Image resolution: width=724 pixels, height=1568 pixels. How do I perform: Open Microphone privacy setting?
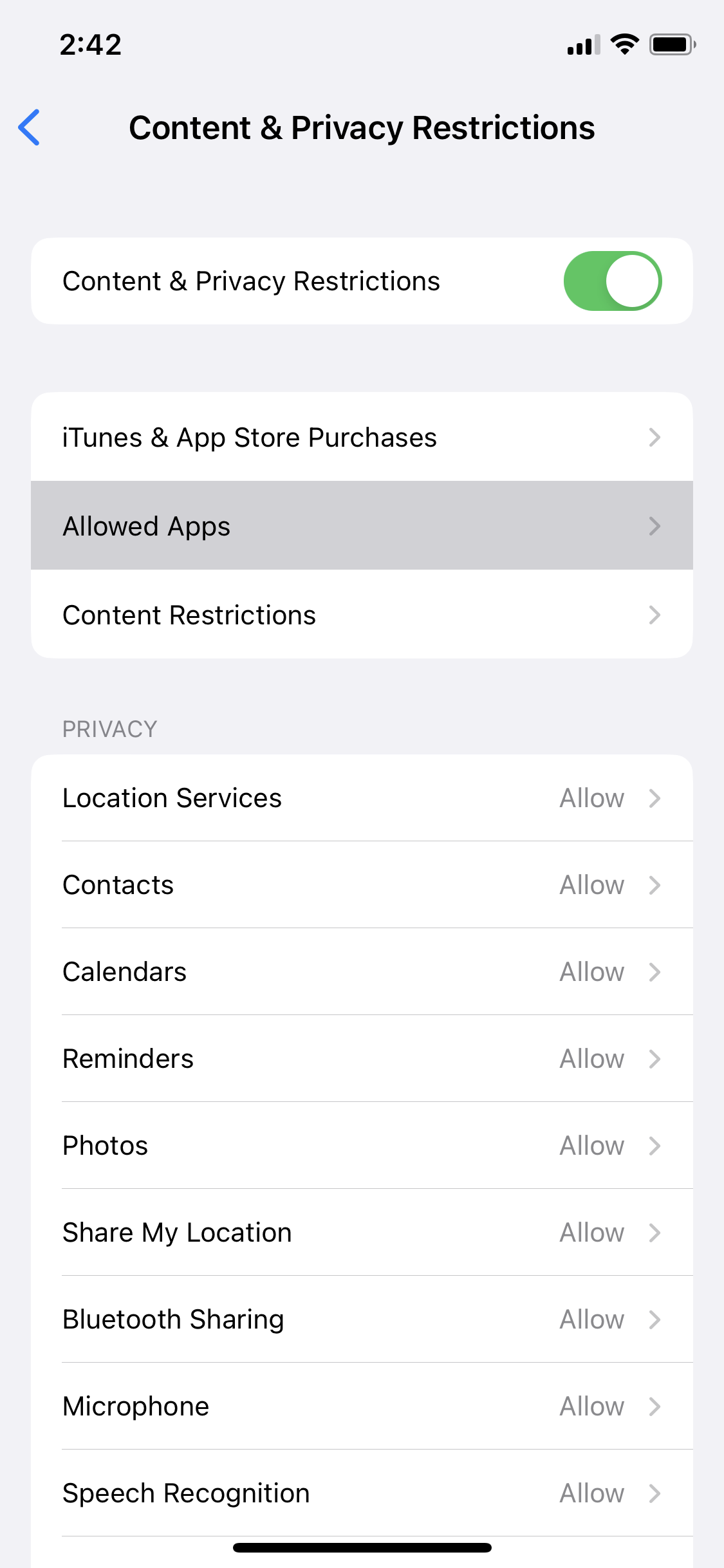[x=362, y=1406]
